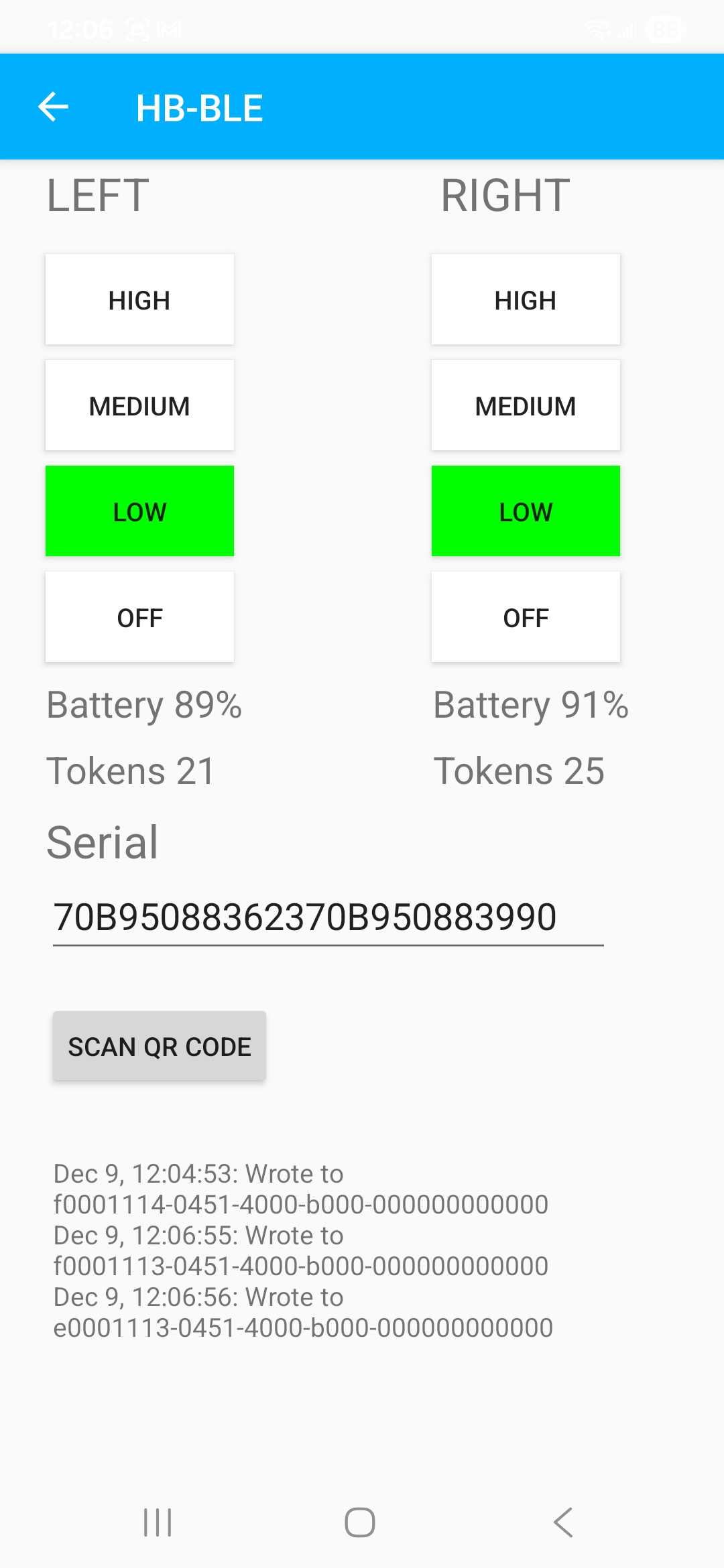This screenshot has width=724, height=1568.
Task: Set LEFT side to HIGH
Action: click(139, 300)
